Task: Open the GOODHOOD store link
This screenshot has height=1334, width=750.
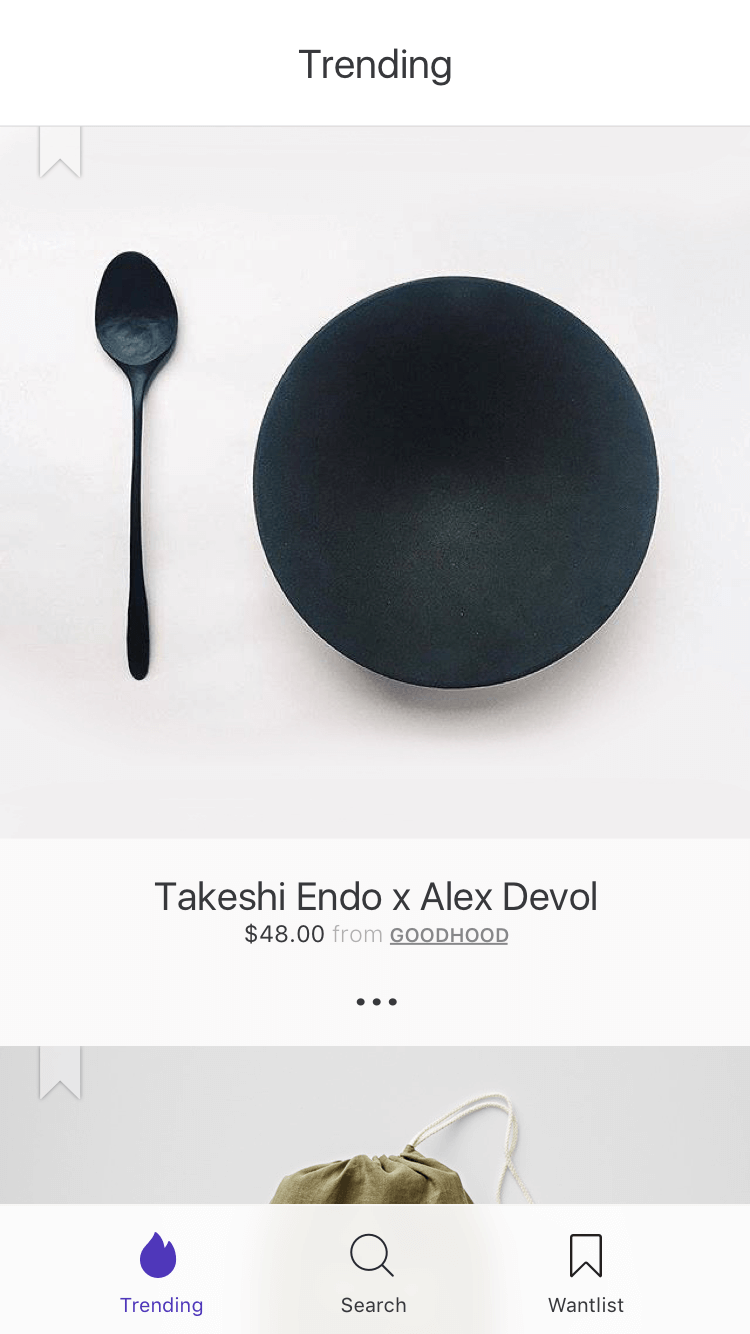Action: tap(449, 936)
